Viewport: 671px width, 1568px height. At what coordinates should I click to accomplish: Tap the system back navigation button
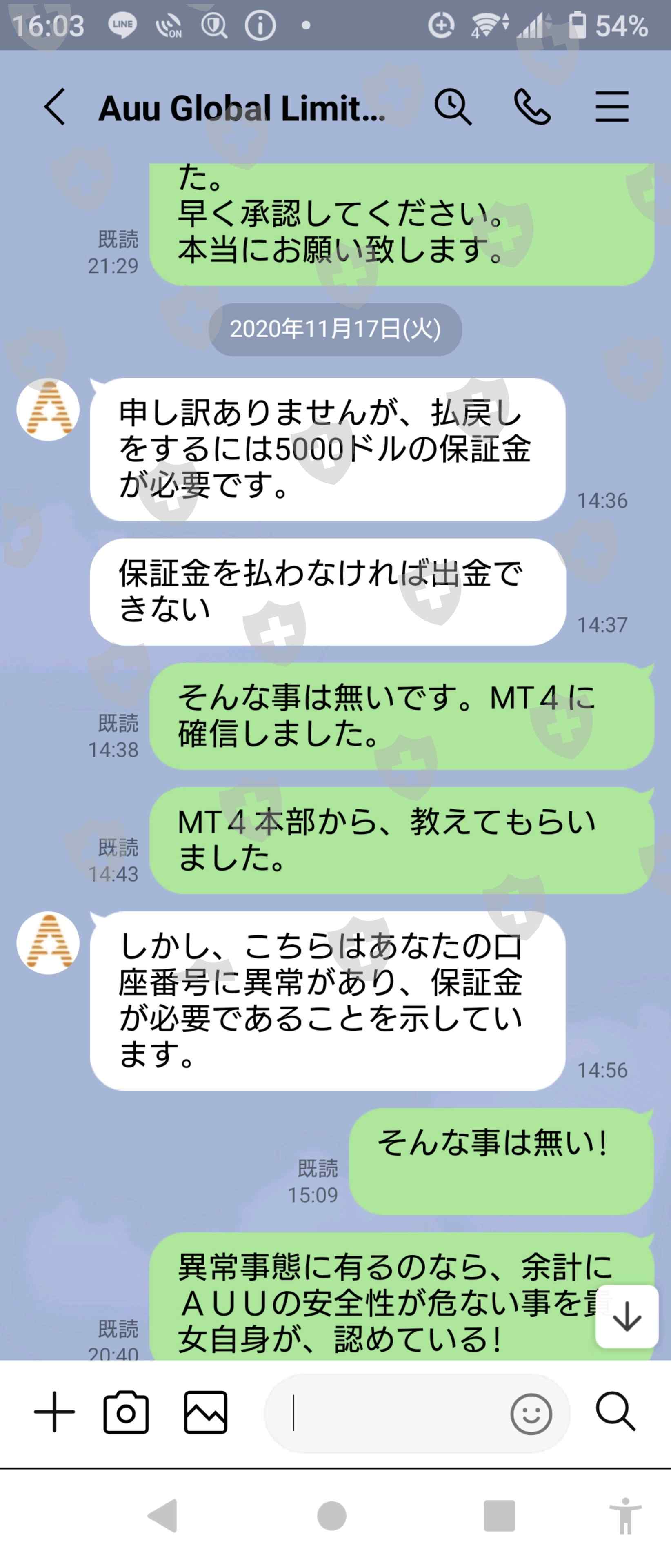[x=163, y=1515]
